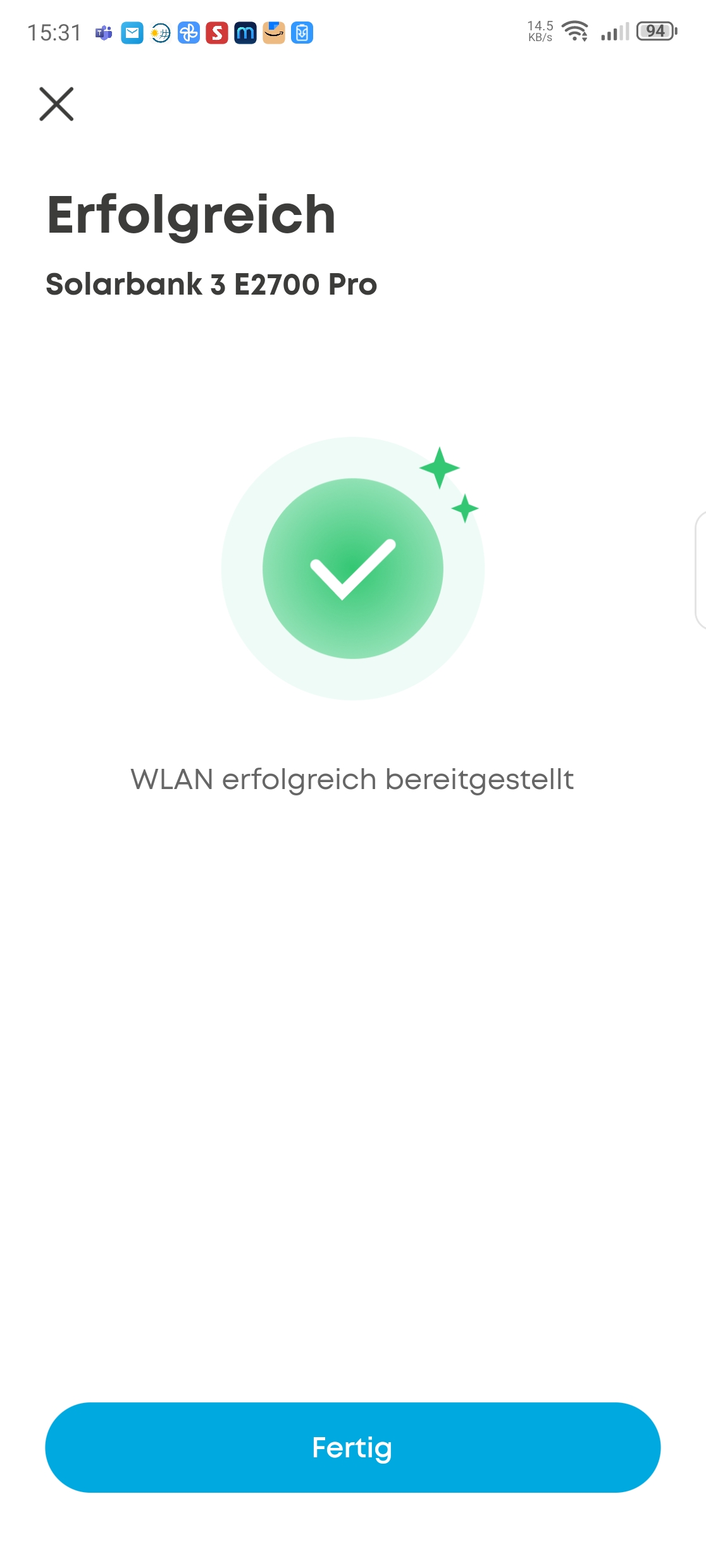Image resolution: width=706 pixels, height=1568 pixels.
Task: Tap the Fertig button
Action: 352,1447
